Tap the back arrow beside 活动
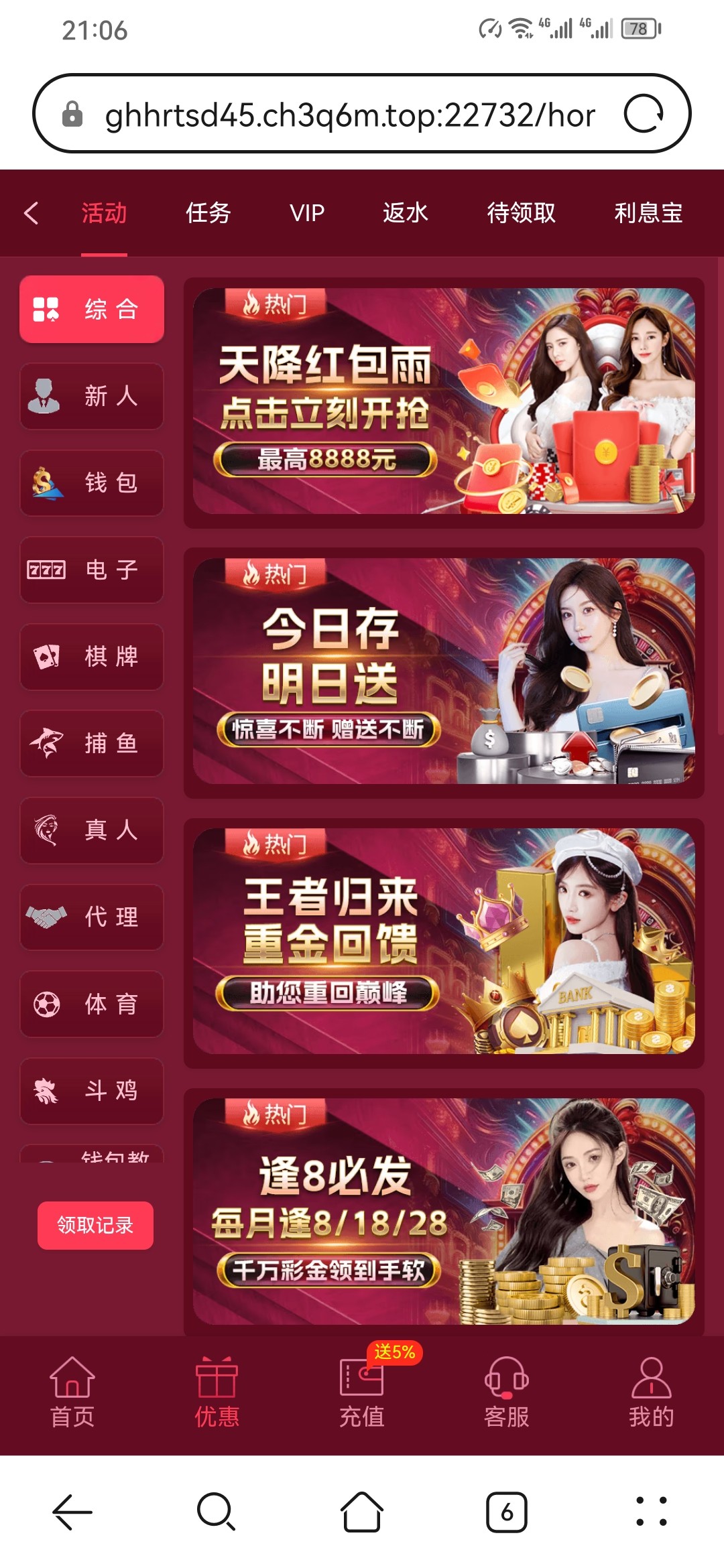Viewport: 724px width, 1568px height. click(31, 213)
